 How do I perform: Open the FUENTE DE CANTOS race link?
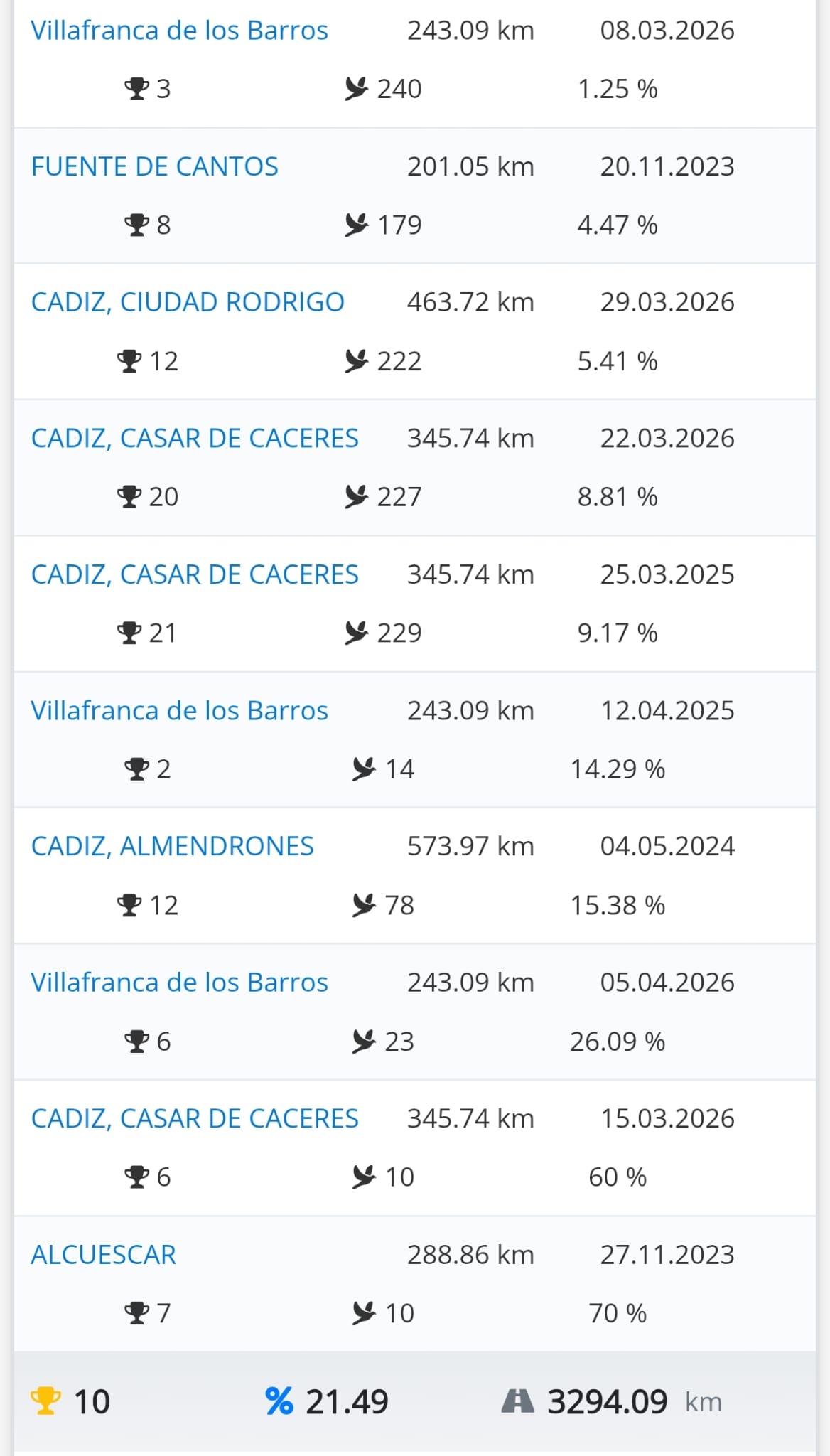pyautogui.click(x=154, y=166)
